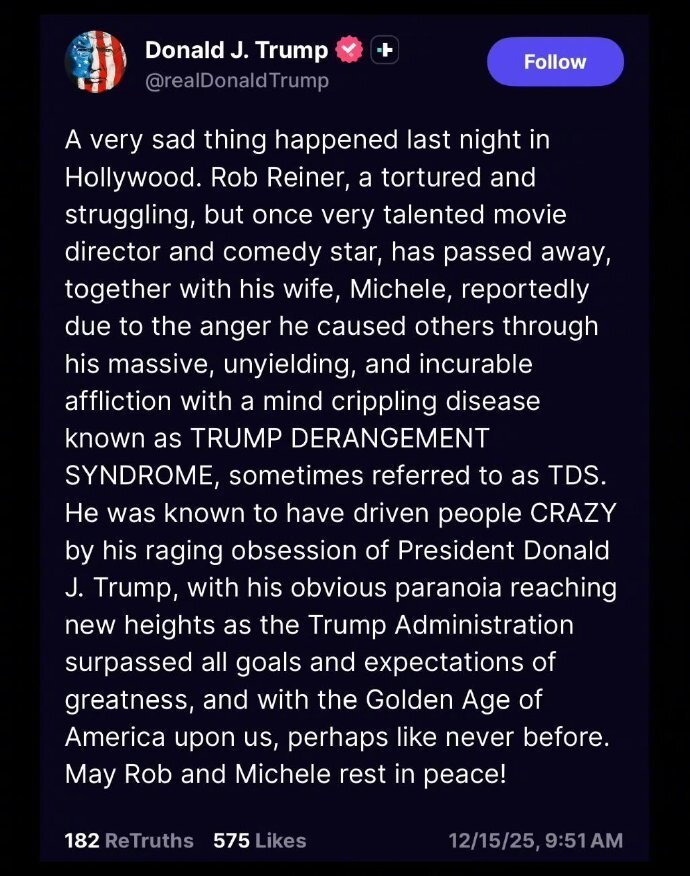View the 575 Likes list

tap(260, 840)
